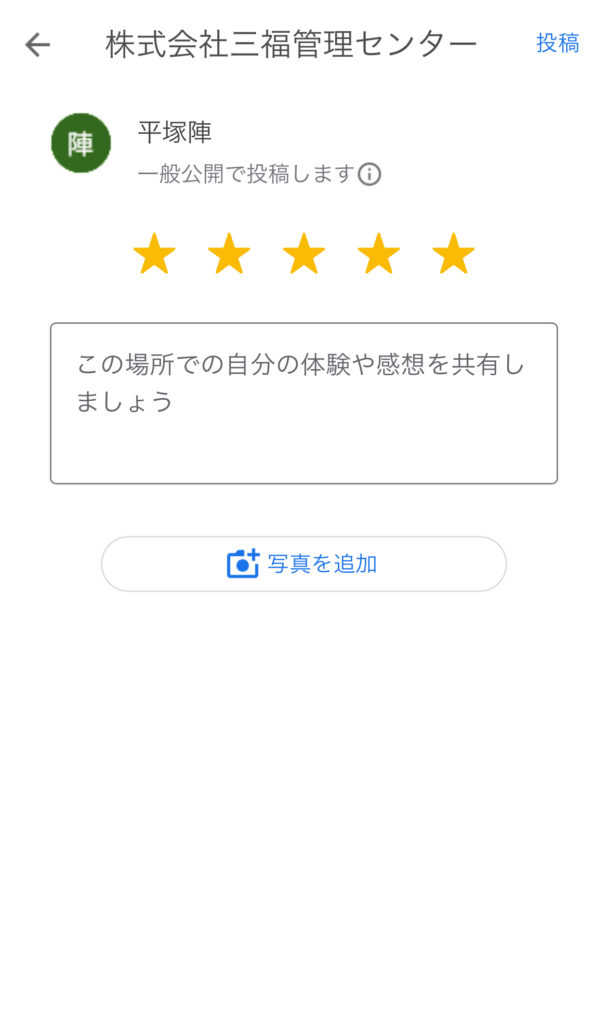Tap 写真を追加 to add photos
608x1024 pixels.
tap(304, 564)
